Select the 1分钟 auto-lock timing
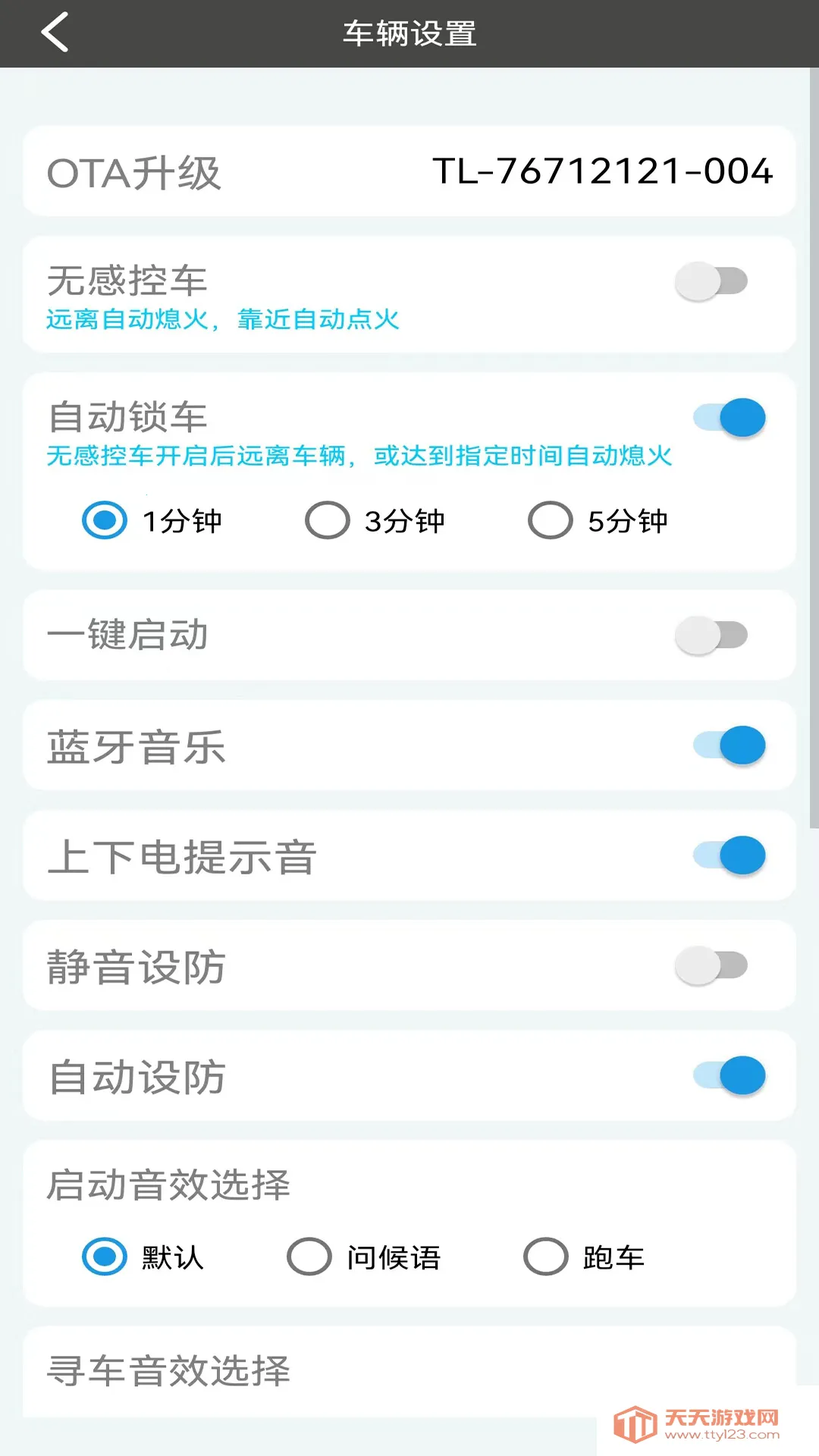 tap(103, 520)
